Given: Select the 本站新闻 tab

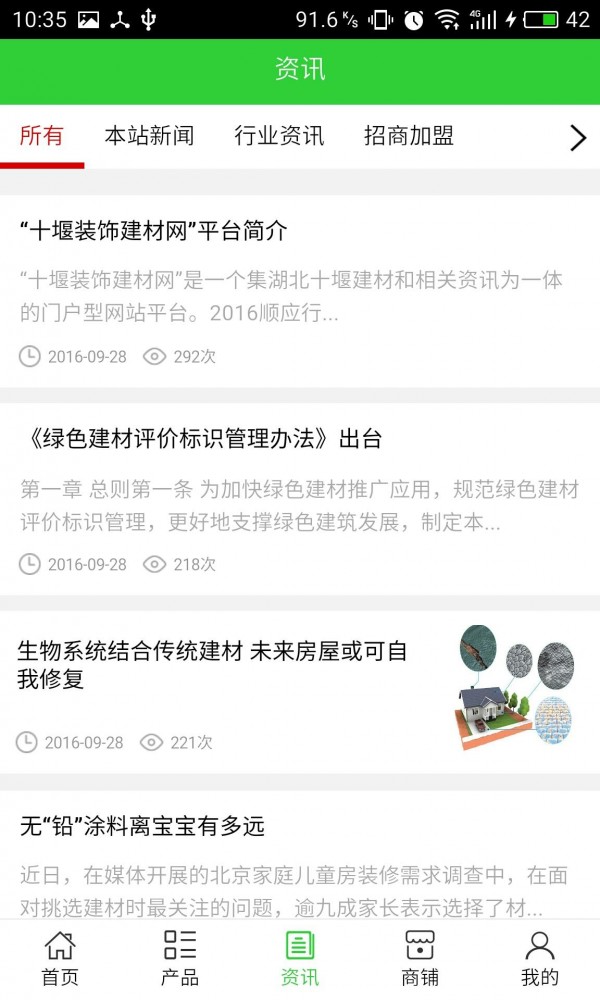Looking at the screenshot, I should 149,137.
